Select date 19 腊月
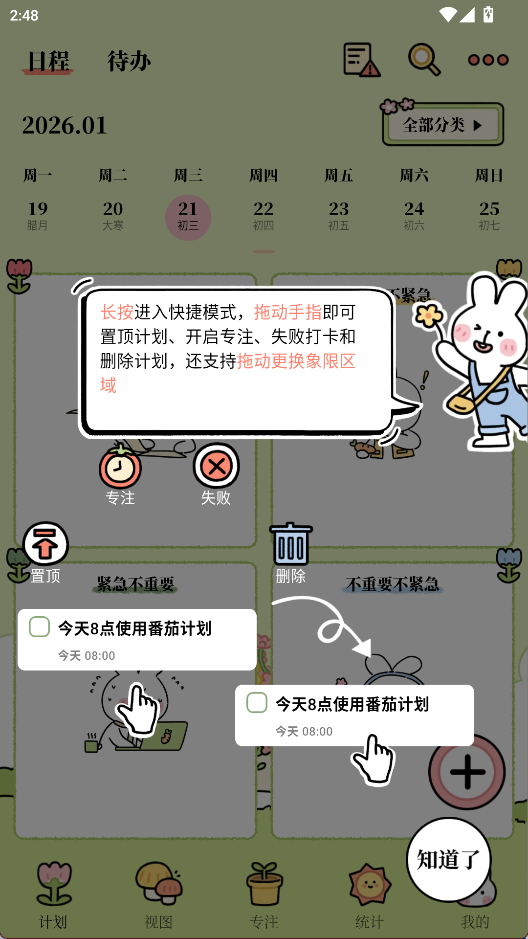 (37, 216)
